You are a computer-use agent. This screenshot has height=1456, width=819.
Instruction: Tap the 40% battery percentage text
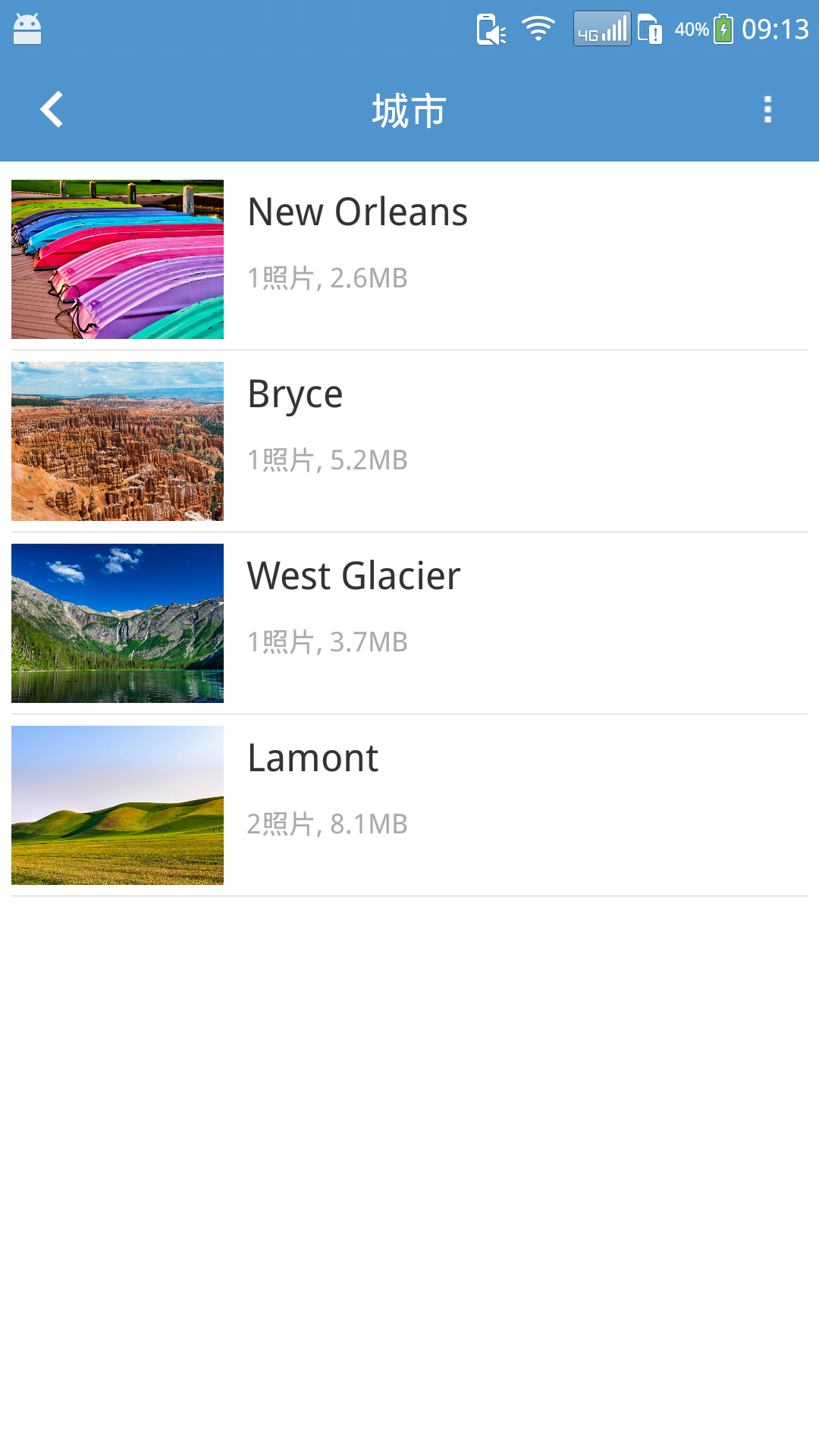pos(692,29)
